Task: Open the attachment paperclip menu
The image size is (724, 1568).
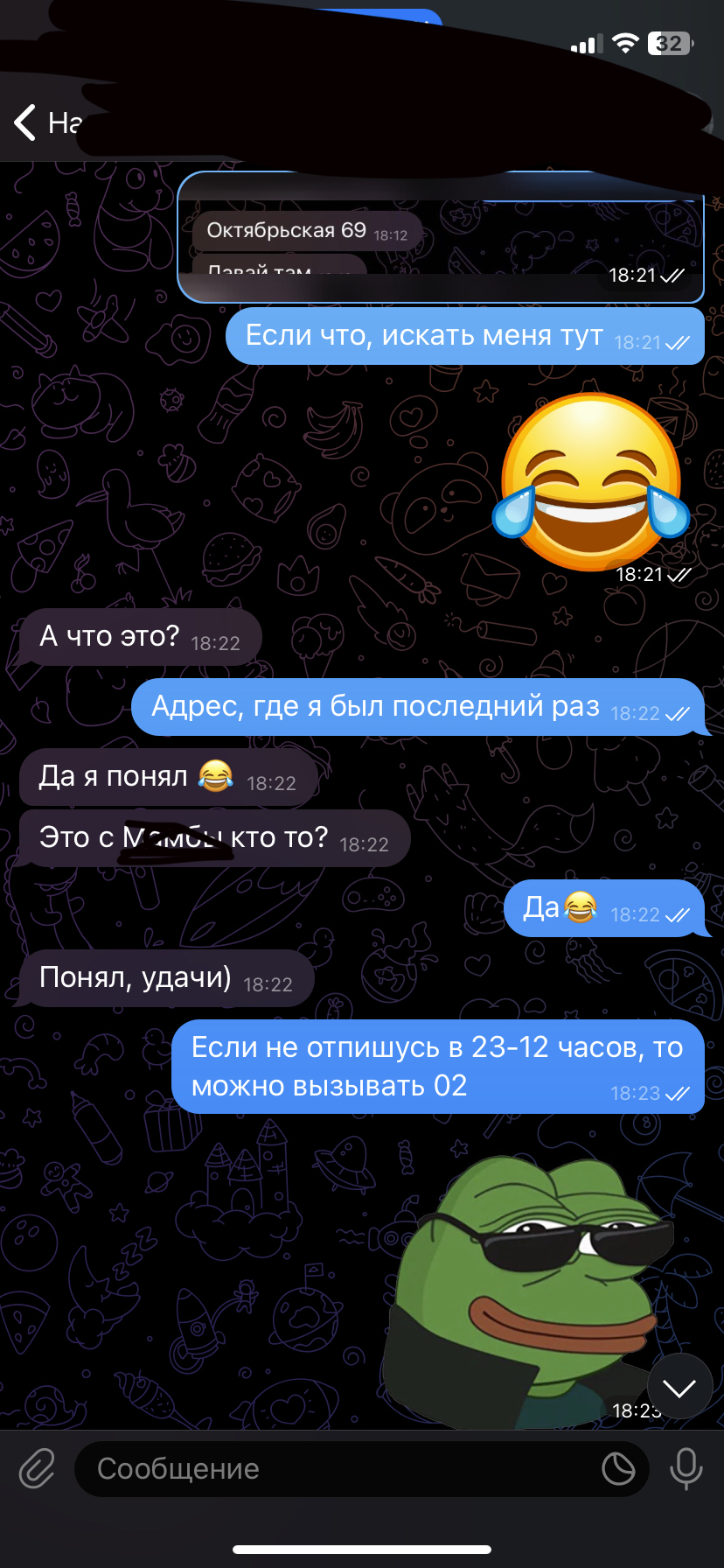Action: coord(38,1468)
